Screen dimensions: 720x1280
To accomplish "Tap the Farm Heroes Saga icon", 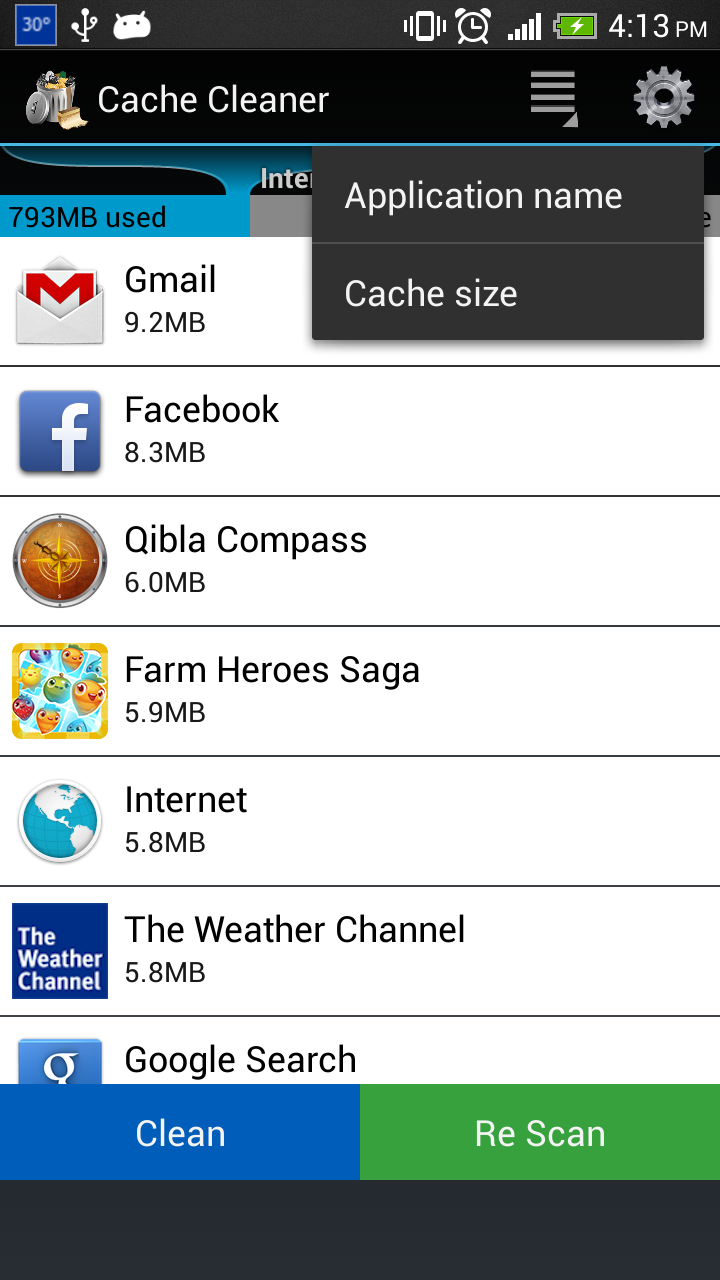I will point(60,691).
